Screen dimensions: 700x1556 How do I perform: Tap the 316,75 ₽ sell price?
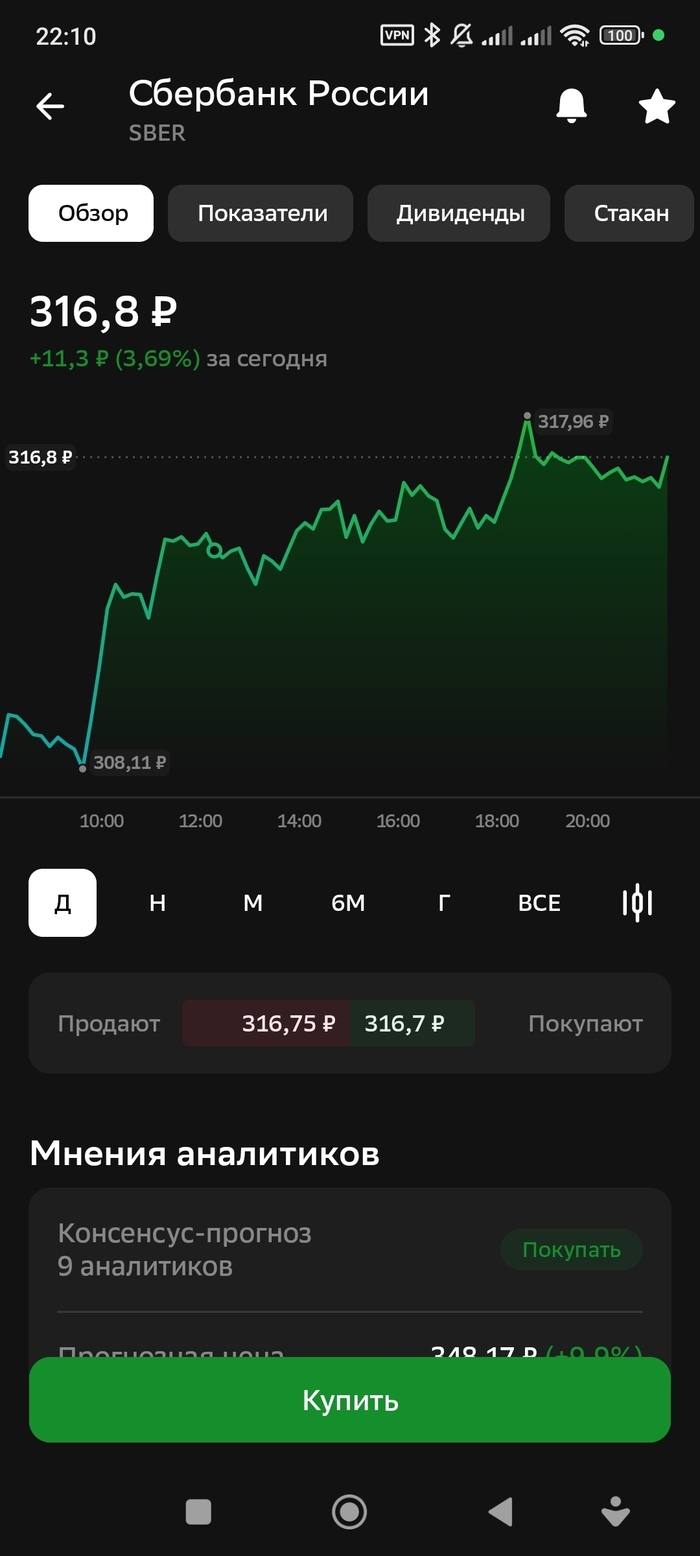(266, 1024)
